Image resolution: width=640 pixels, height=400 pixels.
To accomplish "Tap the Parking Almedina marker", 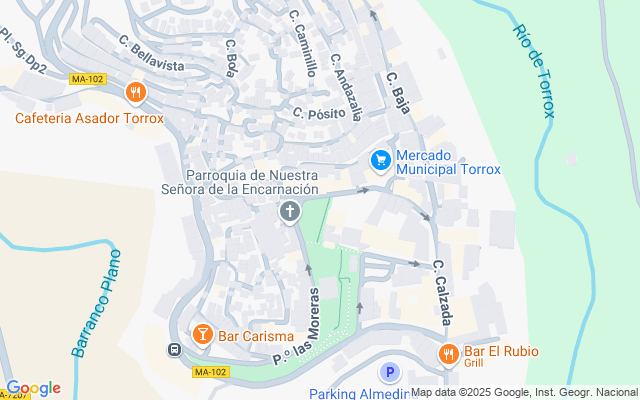I will [x=391, y=373].
